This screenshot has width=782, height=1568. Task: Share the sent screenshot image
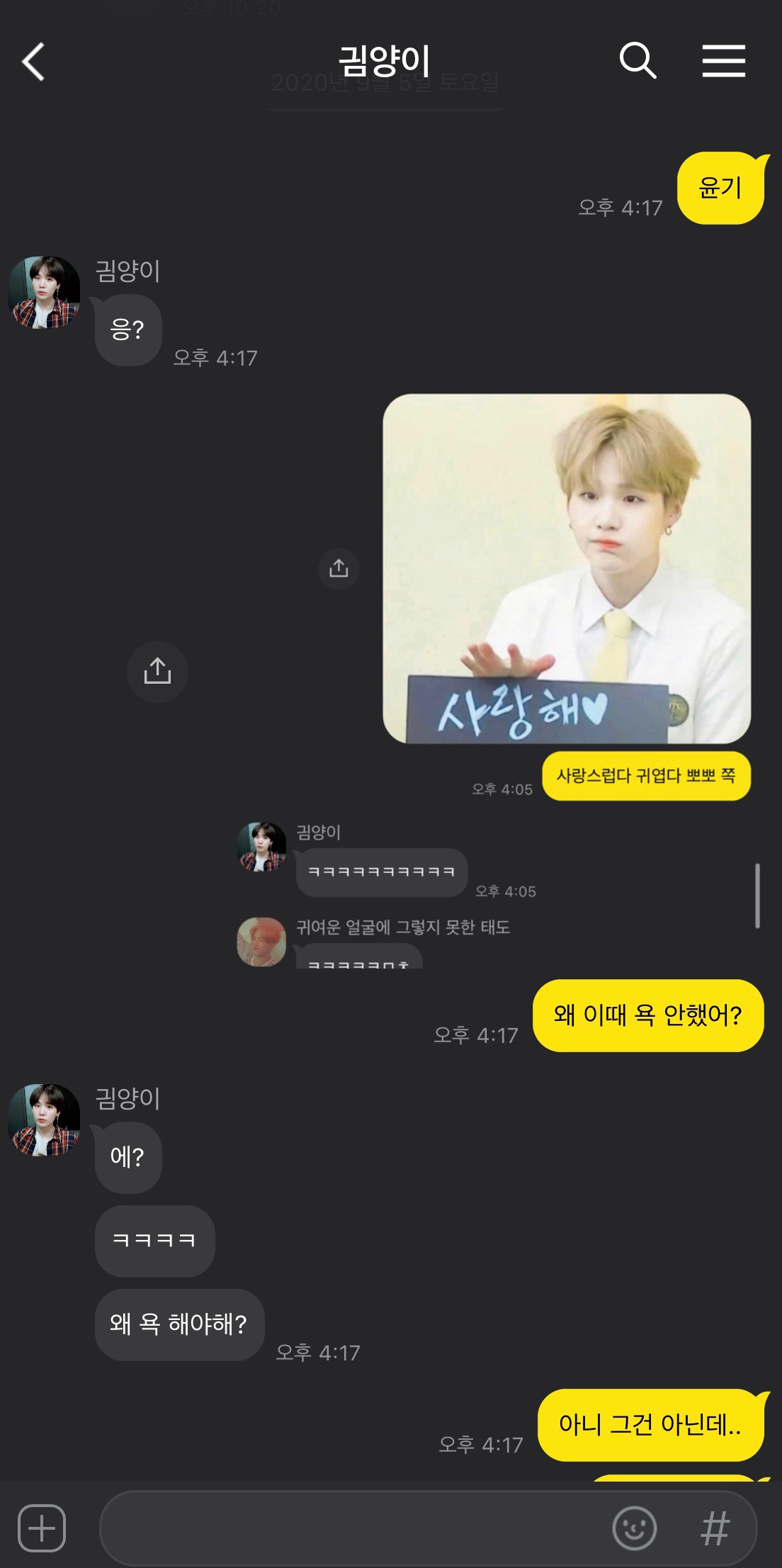click(157, 671)
